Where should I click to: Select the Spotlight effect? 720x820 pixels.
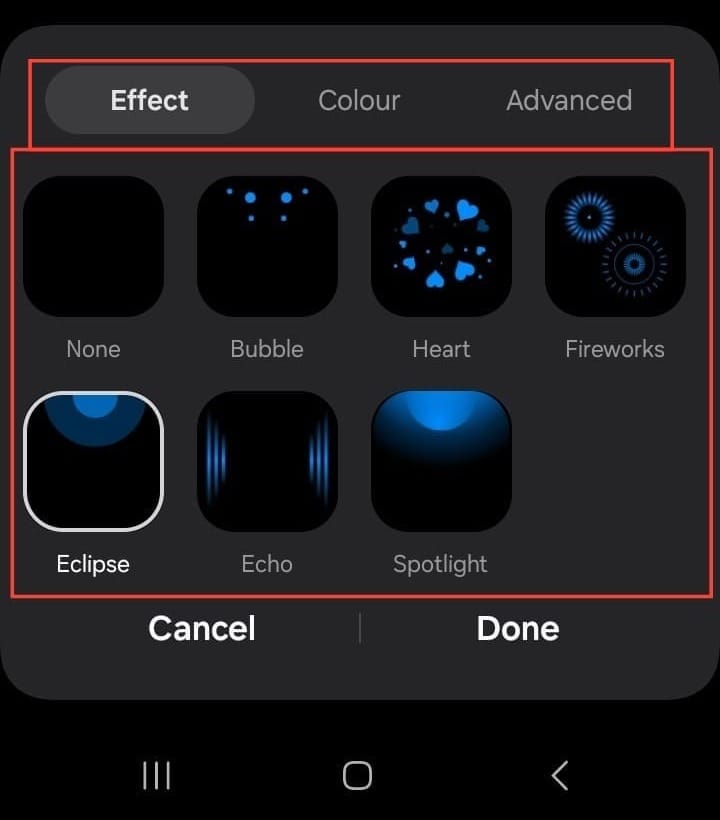(441, 461)
